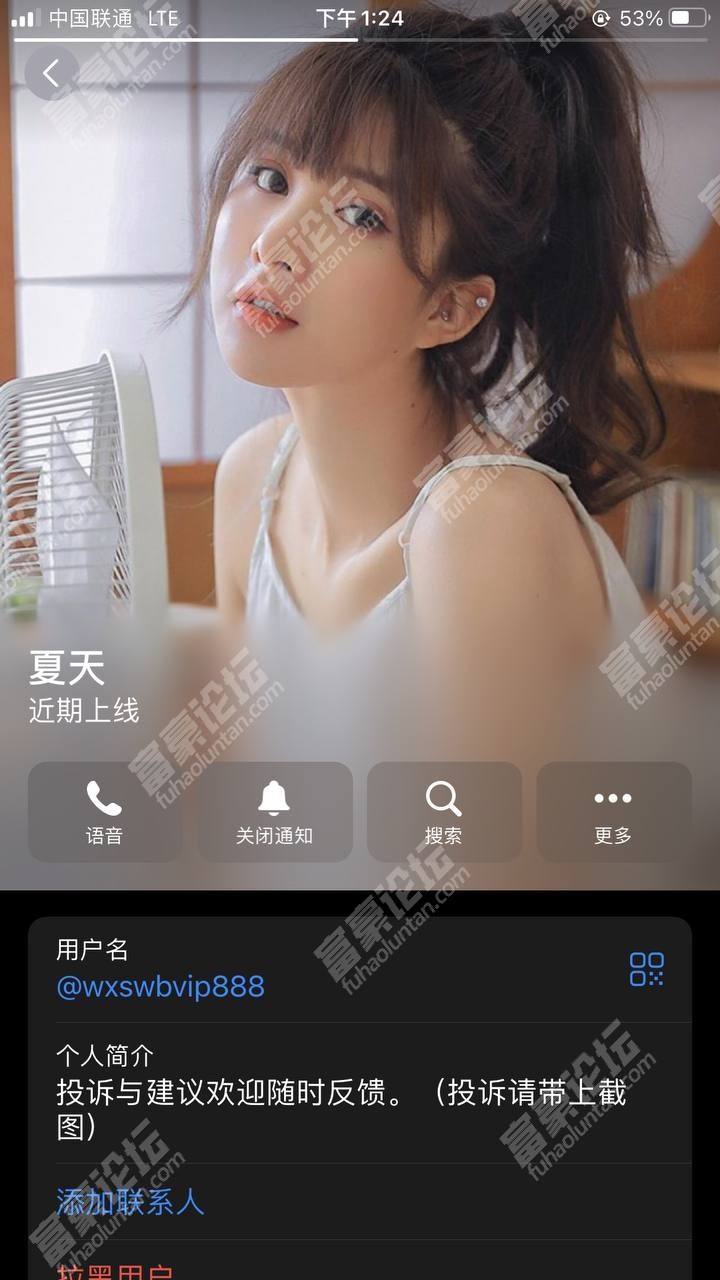Viewport: 720px width, 1280px height.
Task: View the profile photo full screen
Action: point(400,350)
